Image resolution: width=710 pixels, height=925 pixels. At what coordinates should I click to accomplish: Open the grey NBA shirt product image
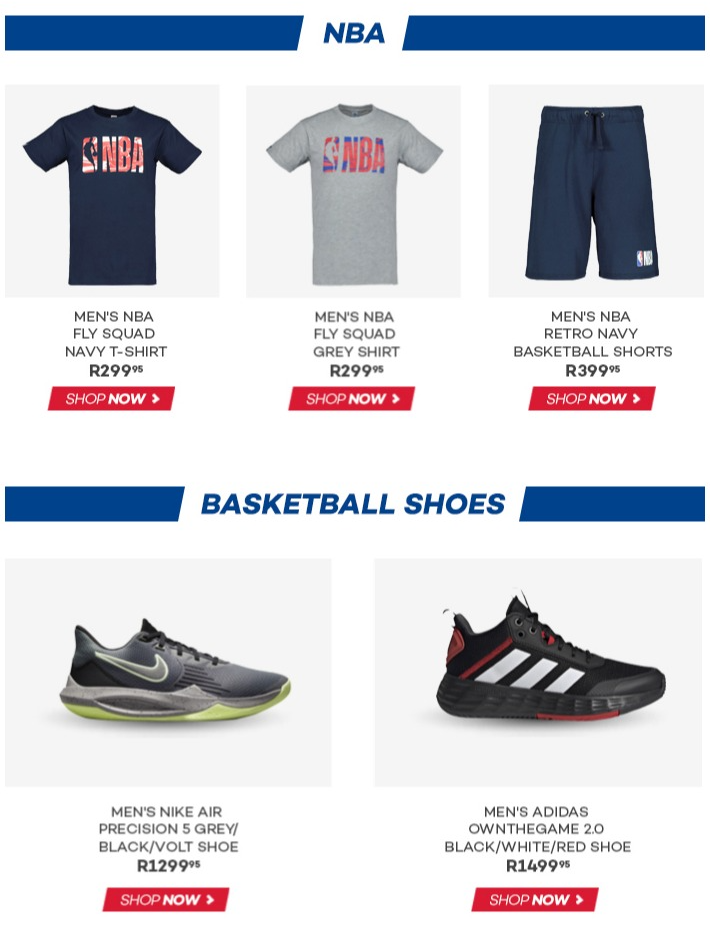[353, 191]
